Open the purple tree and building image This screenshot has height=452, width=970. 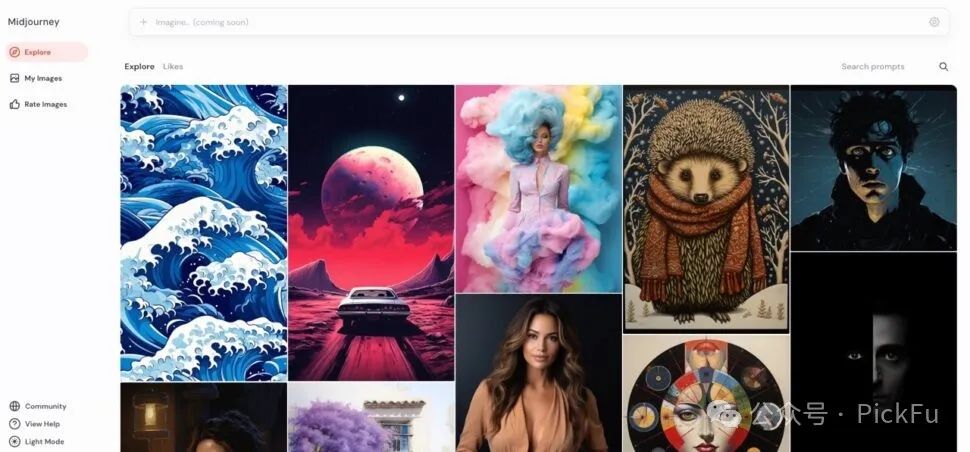pyautogui.click(x=371, y=417)
